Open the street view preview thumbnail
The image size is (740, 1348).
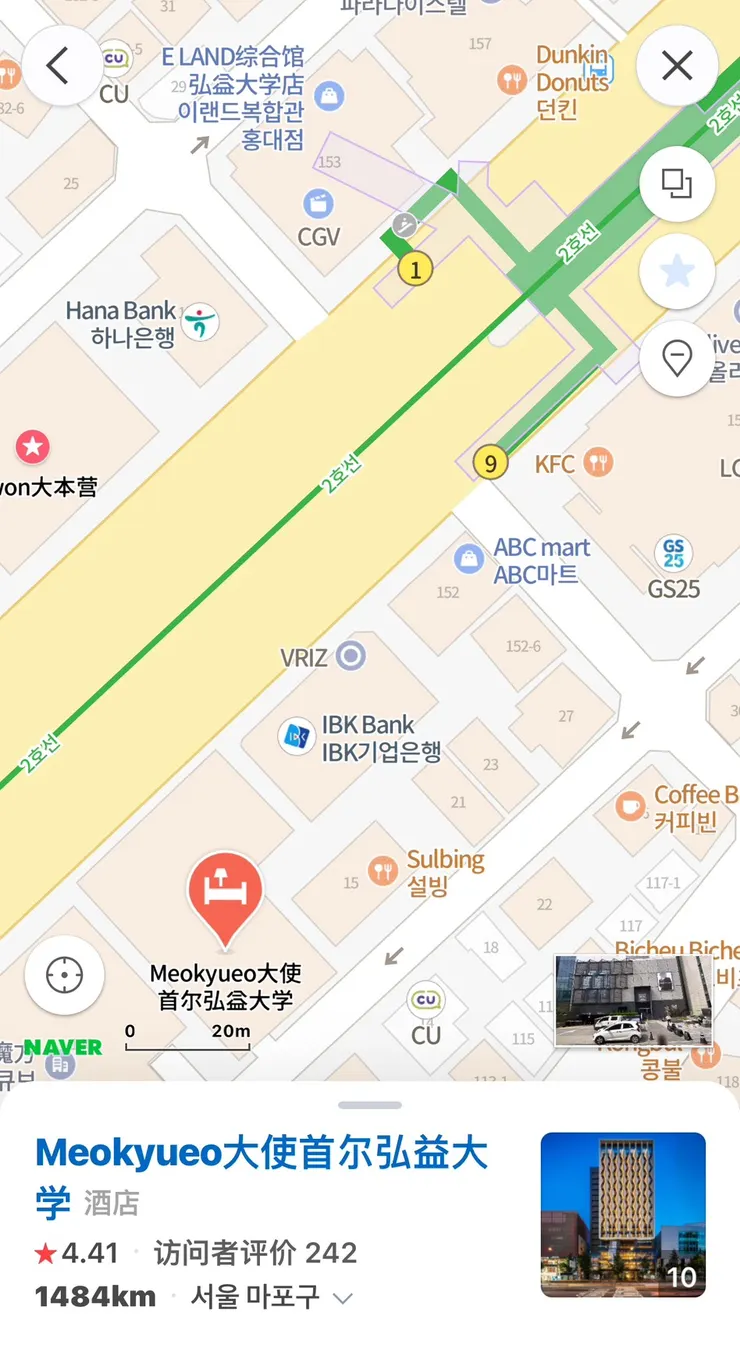click(633, 999)
